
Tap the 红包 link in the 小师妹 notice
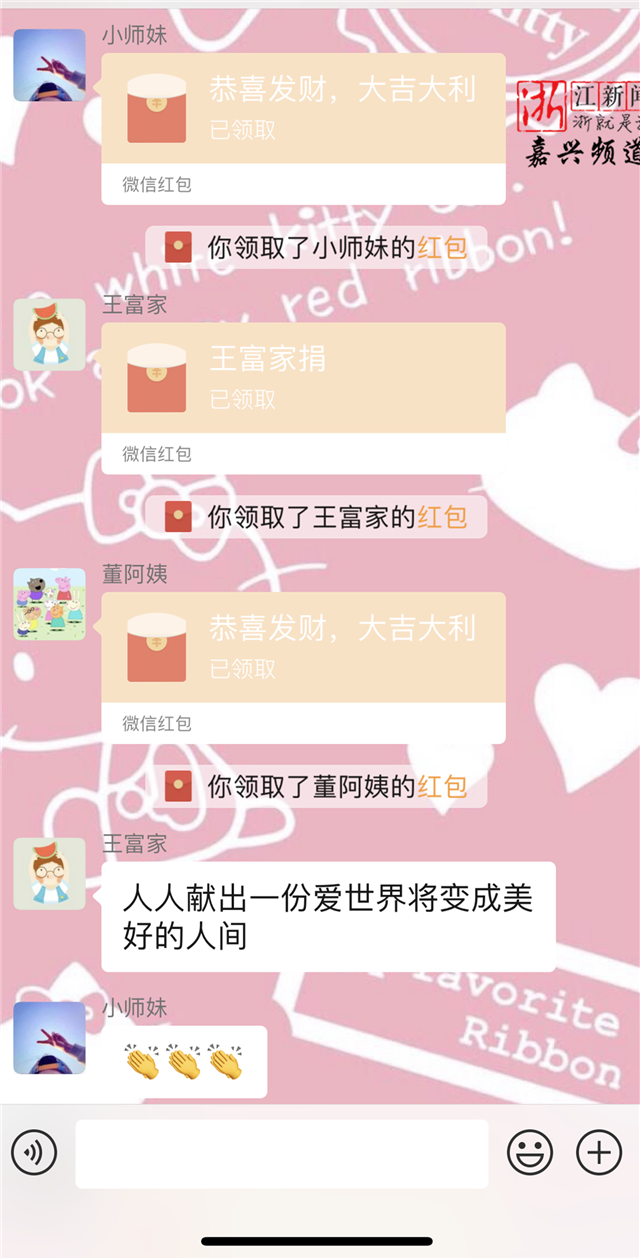[442, 247]
